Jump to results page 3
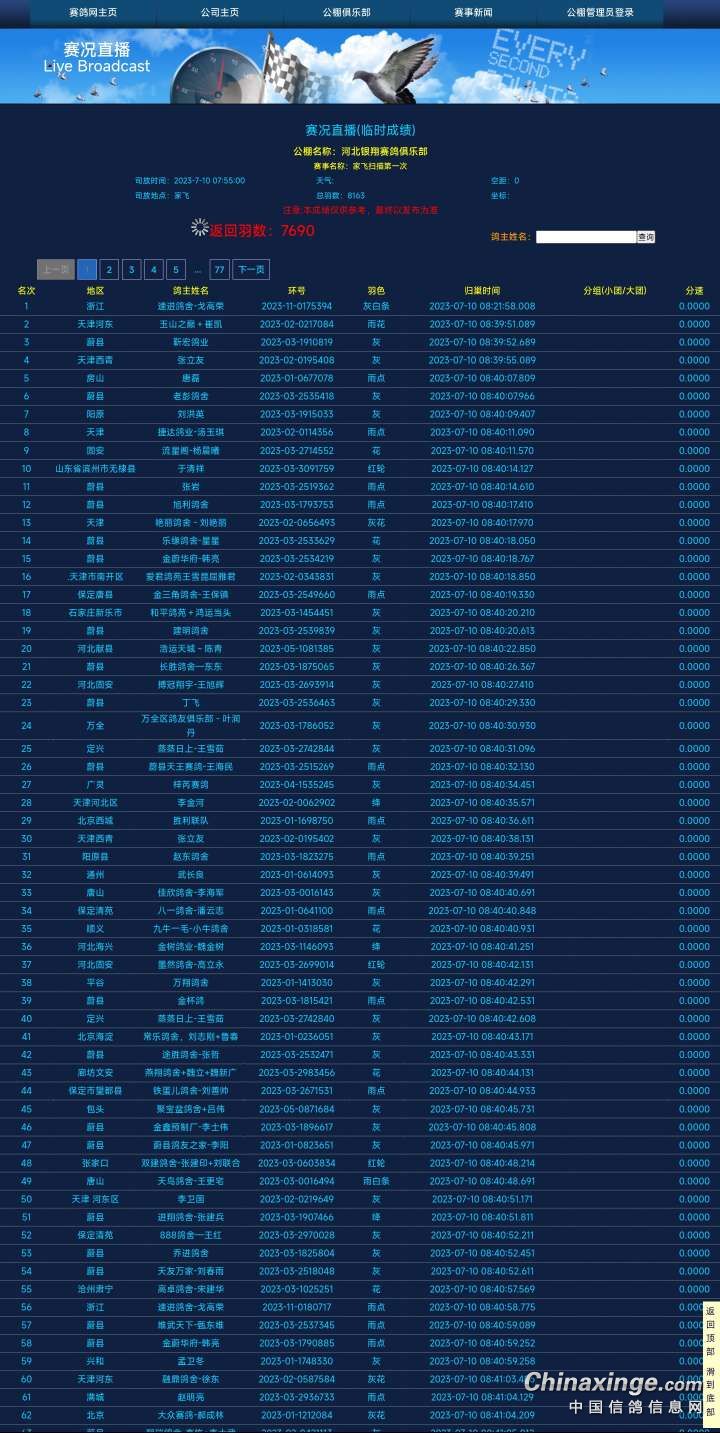This screenshot has height=1433, width=720. [x=131, y=269]
